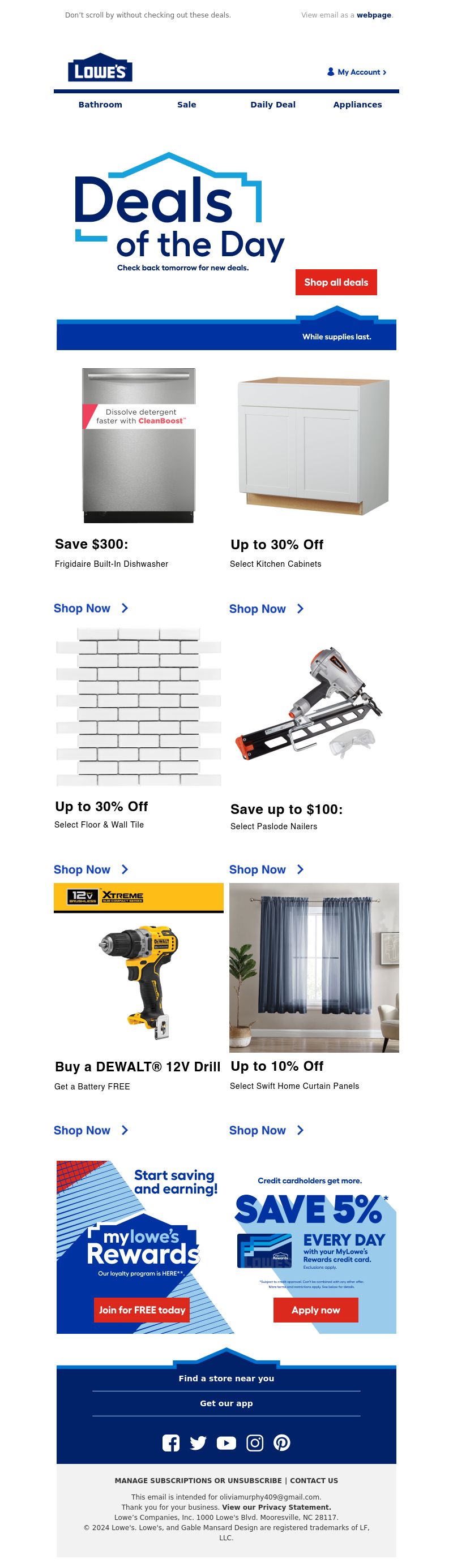Manage subscriptions or unsubscribe
This screenshot has height=1568, width=453.
click(198, 1480)
